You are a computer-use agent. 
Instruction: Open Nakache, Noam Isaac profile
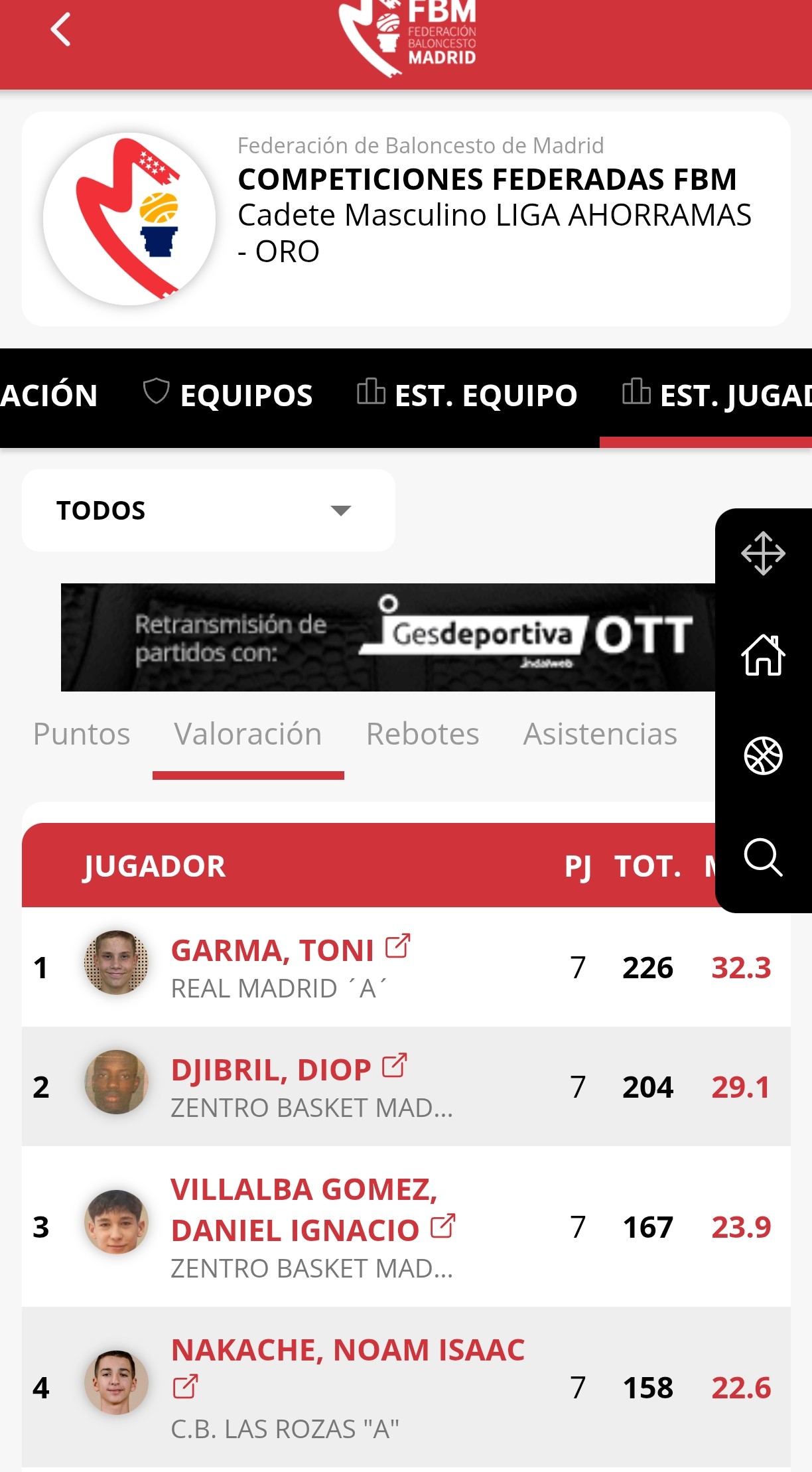348,1350
